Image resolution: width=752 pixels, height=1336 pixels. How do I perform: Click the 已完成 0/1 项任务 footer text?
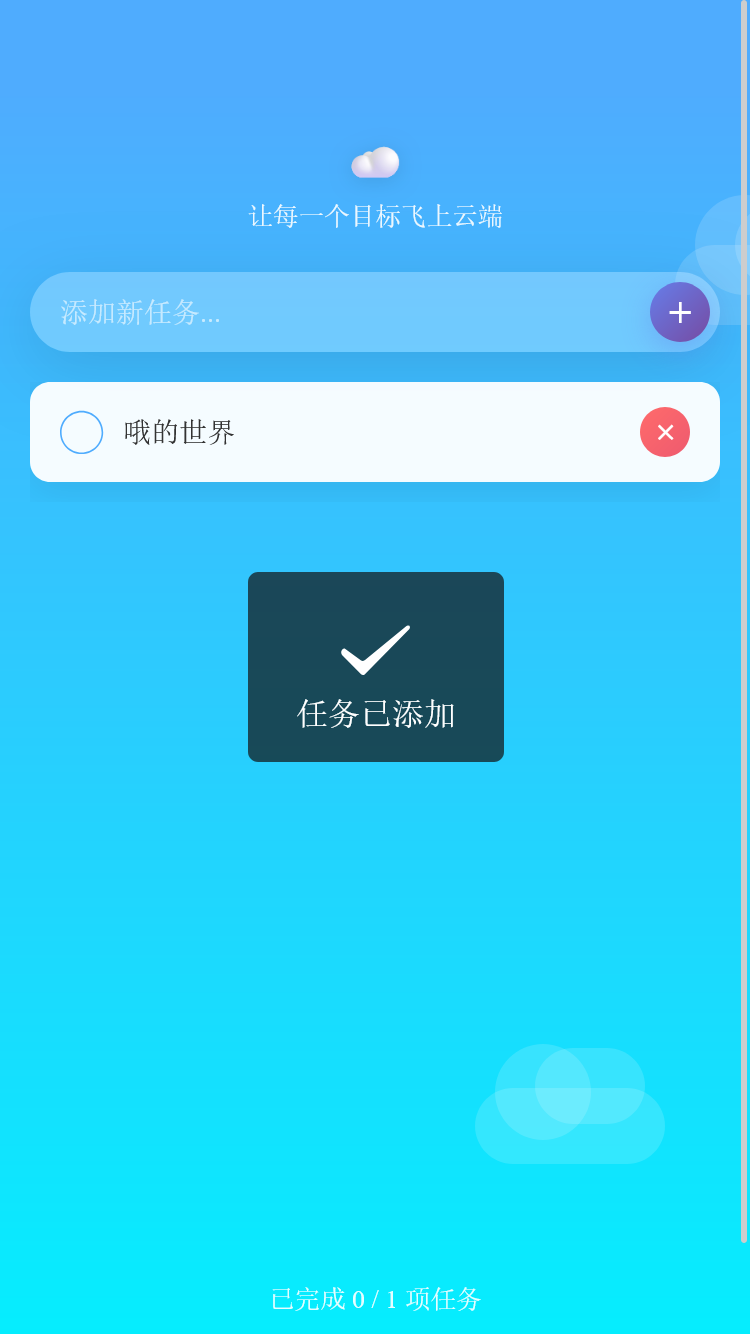click(375, 1298)
